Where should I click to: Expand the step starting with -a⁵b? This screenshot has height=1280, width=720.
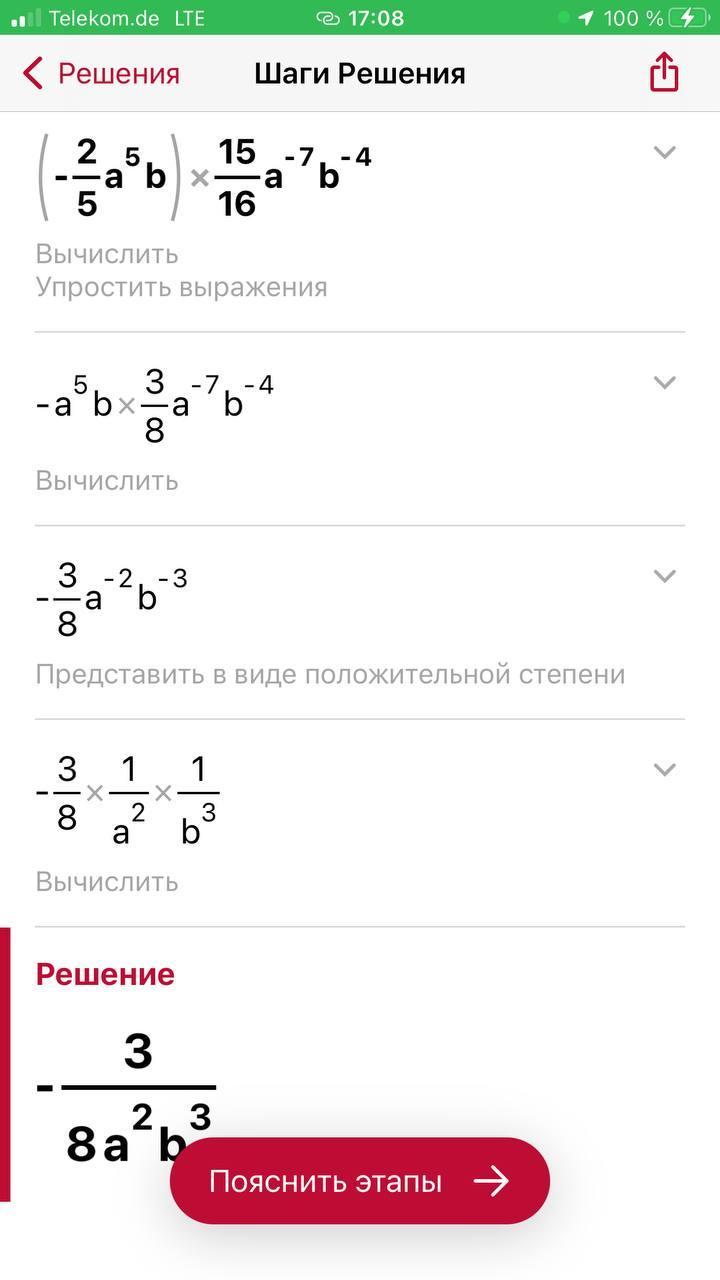(665, 382)
